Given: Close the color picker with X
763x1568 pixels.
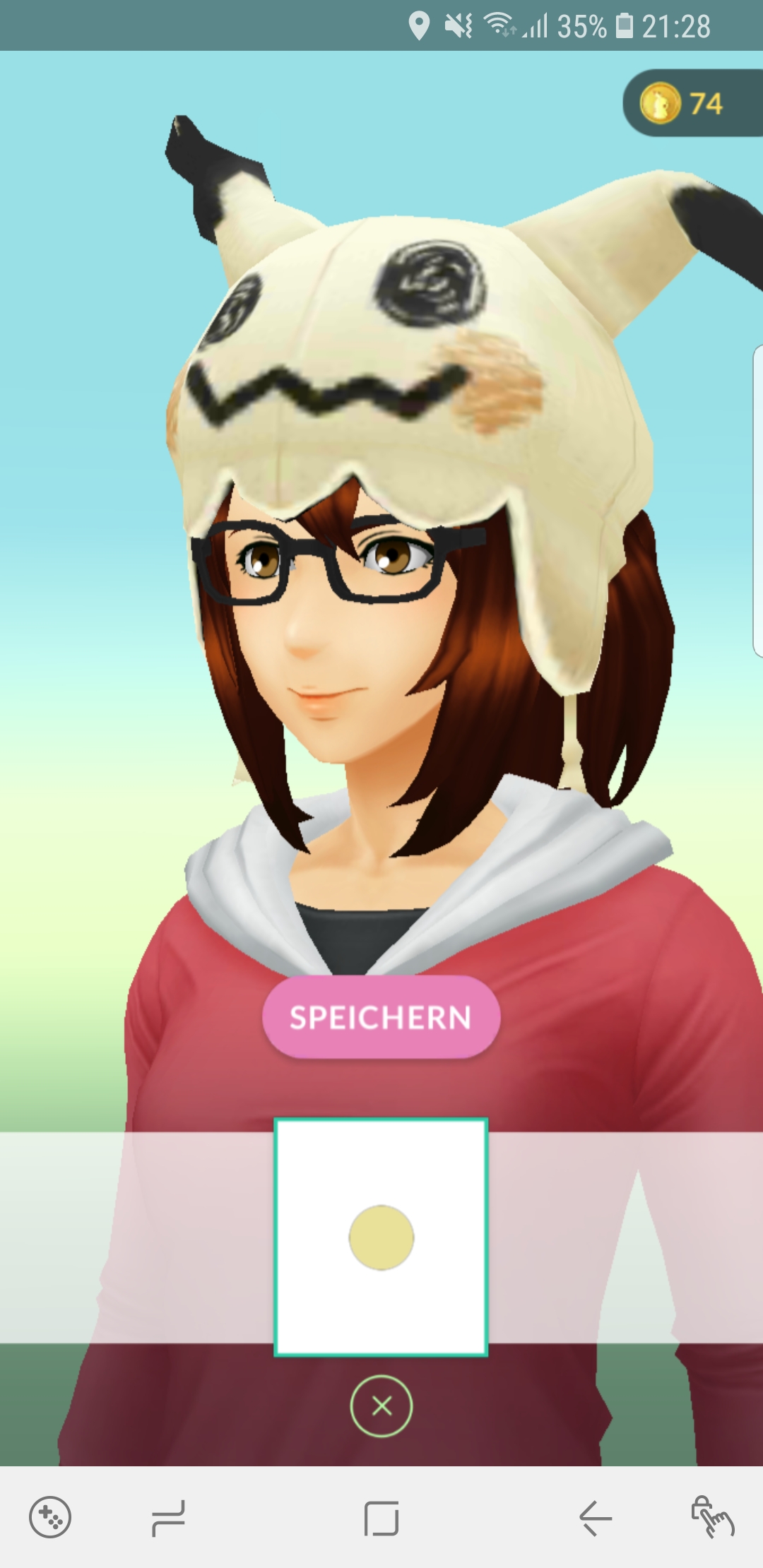Looking at the screenshot, I should click(x=381, y=1406).
